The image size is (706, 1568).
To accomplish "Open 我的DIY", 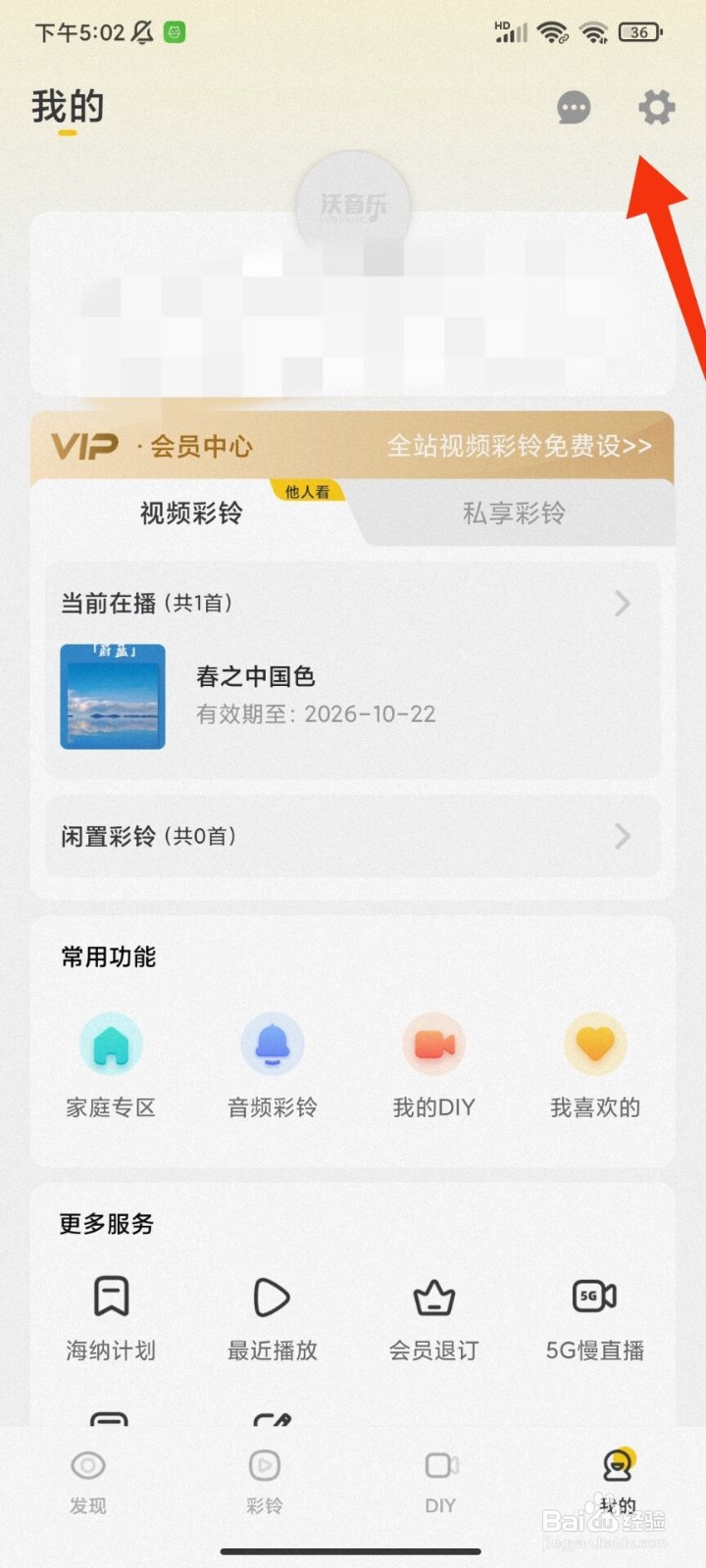I will (433, 1065).
